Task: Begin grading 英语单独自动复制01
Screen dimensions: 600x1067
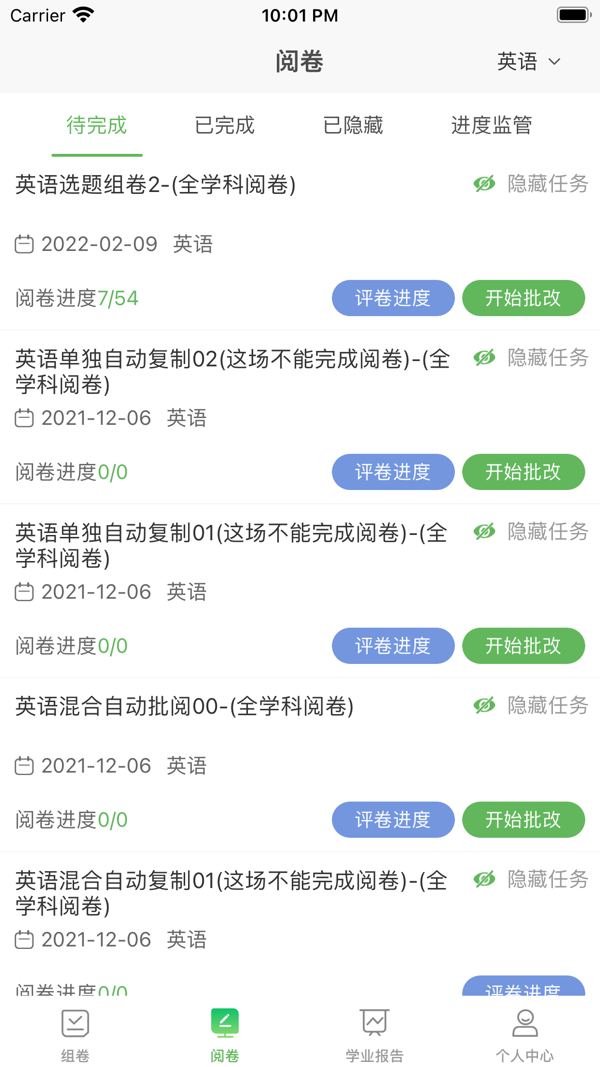Action: point(523,646)
